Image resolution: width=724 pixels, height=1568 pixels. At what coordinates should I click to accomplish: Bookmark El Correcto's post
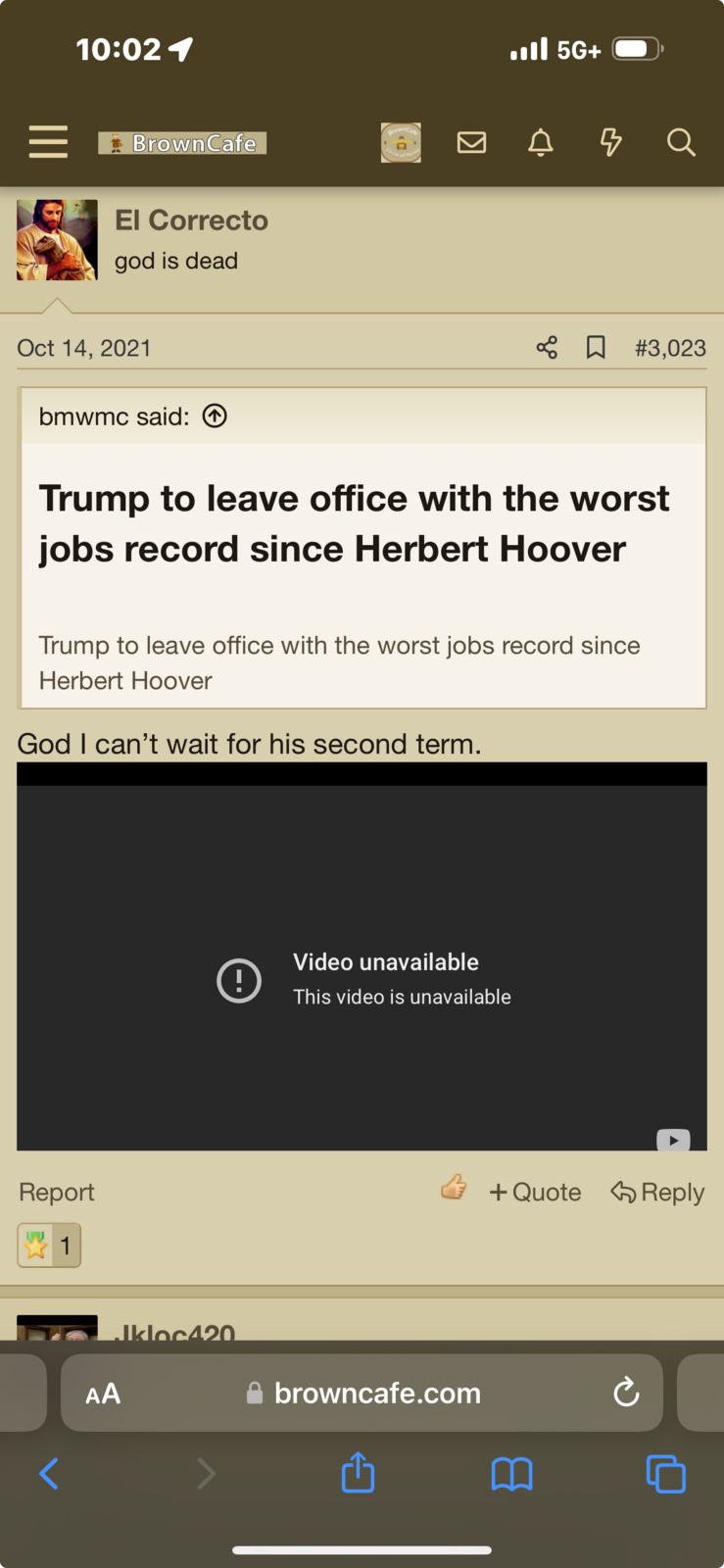596,348
